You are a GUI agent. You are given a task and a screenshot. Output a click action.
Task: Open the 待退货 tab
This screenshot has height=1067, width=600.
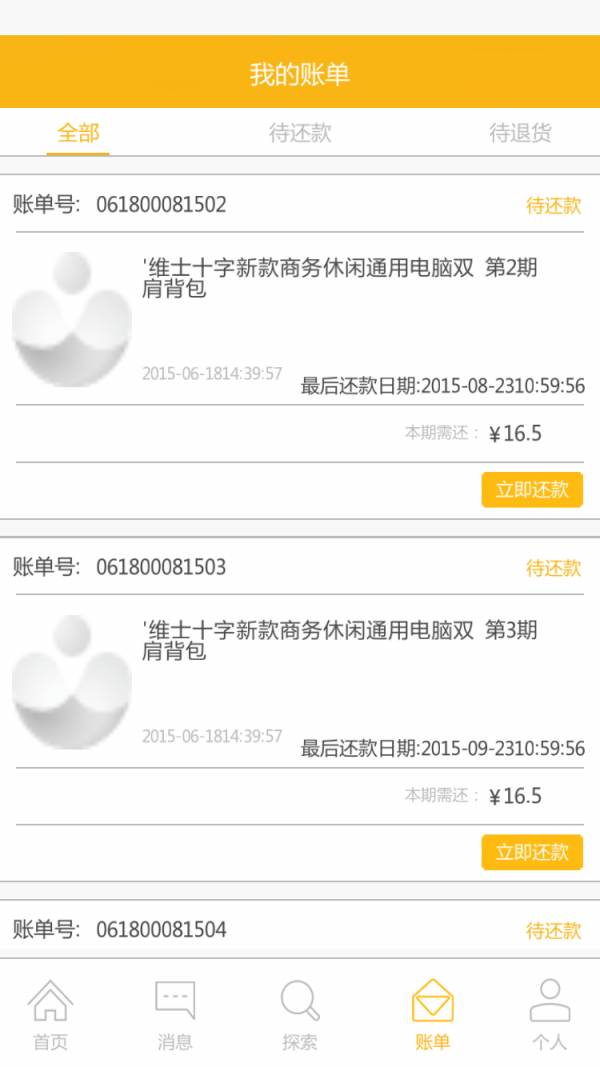[x=520, y=133]
